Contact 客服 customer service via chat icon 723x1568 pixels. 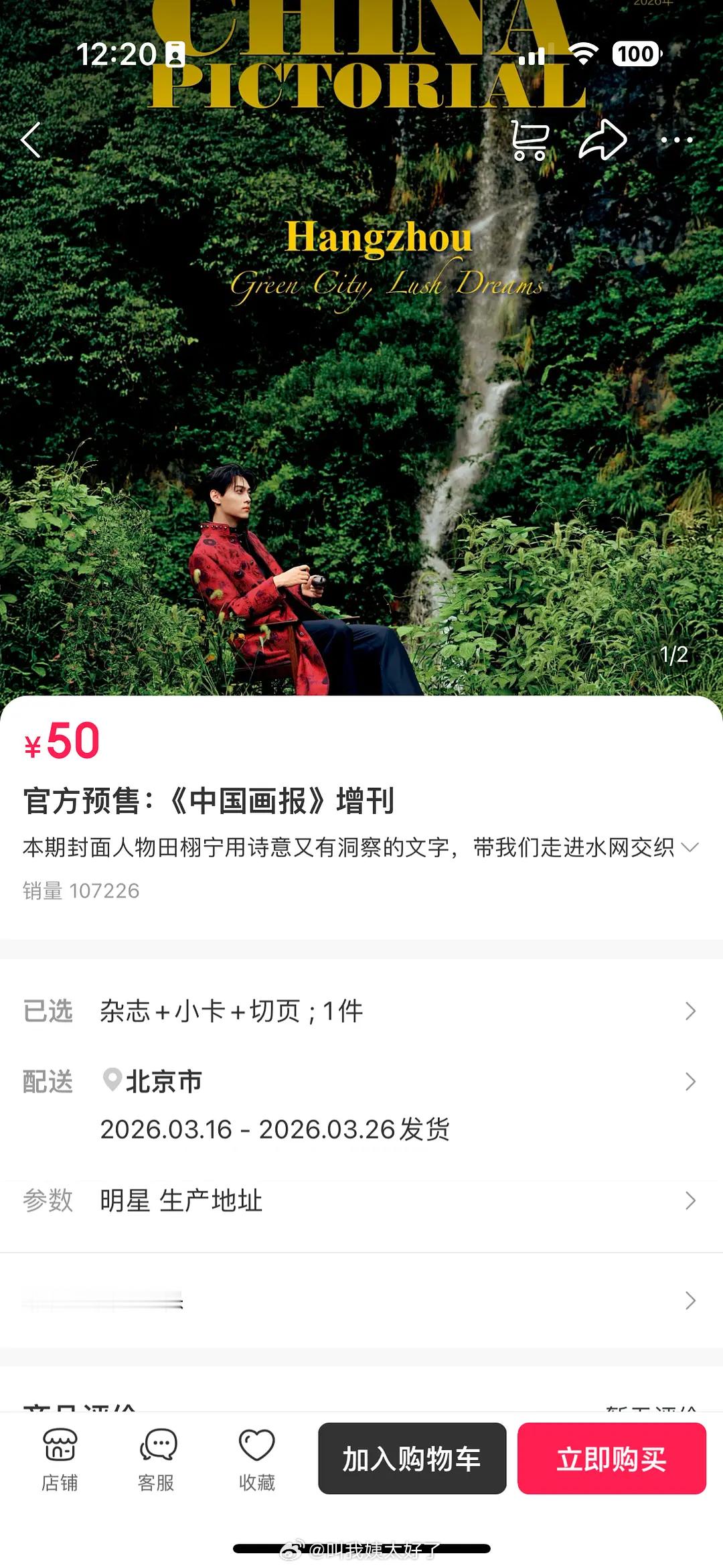tap(157, 1460)
